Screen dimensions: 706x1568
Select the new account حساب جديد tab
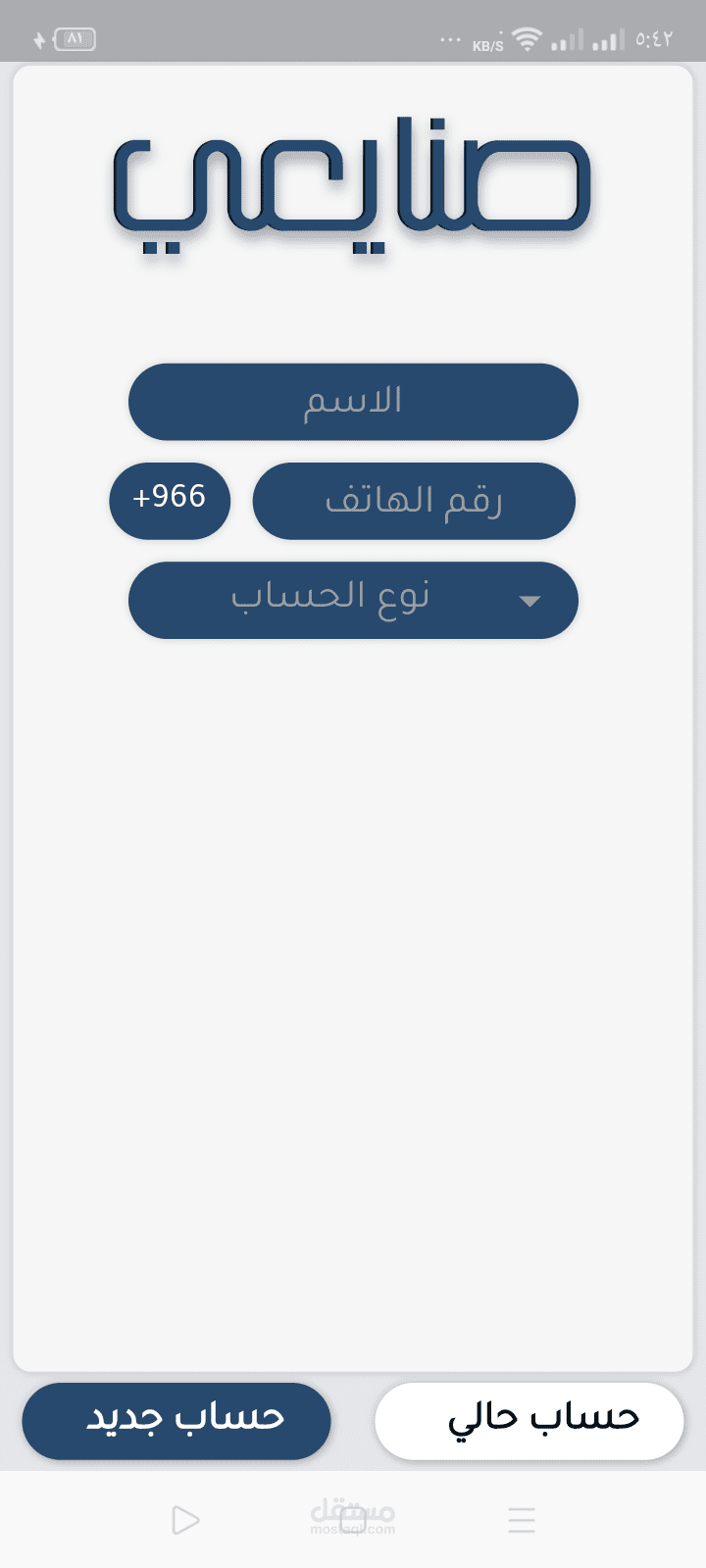click(176, 1421)
